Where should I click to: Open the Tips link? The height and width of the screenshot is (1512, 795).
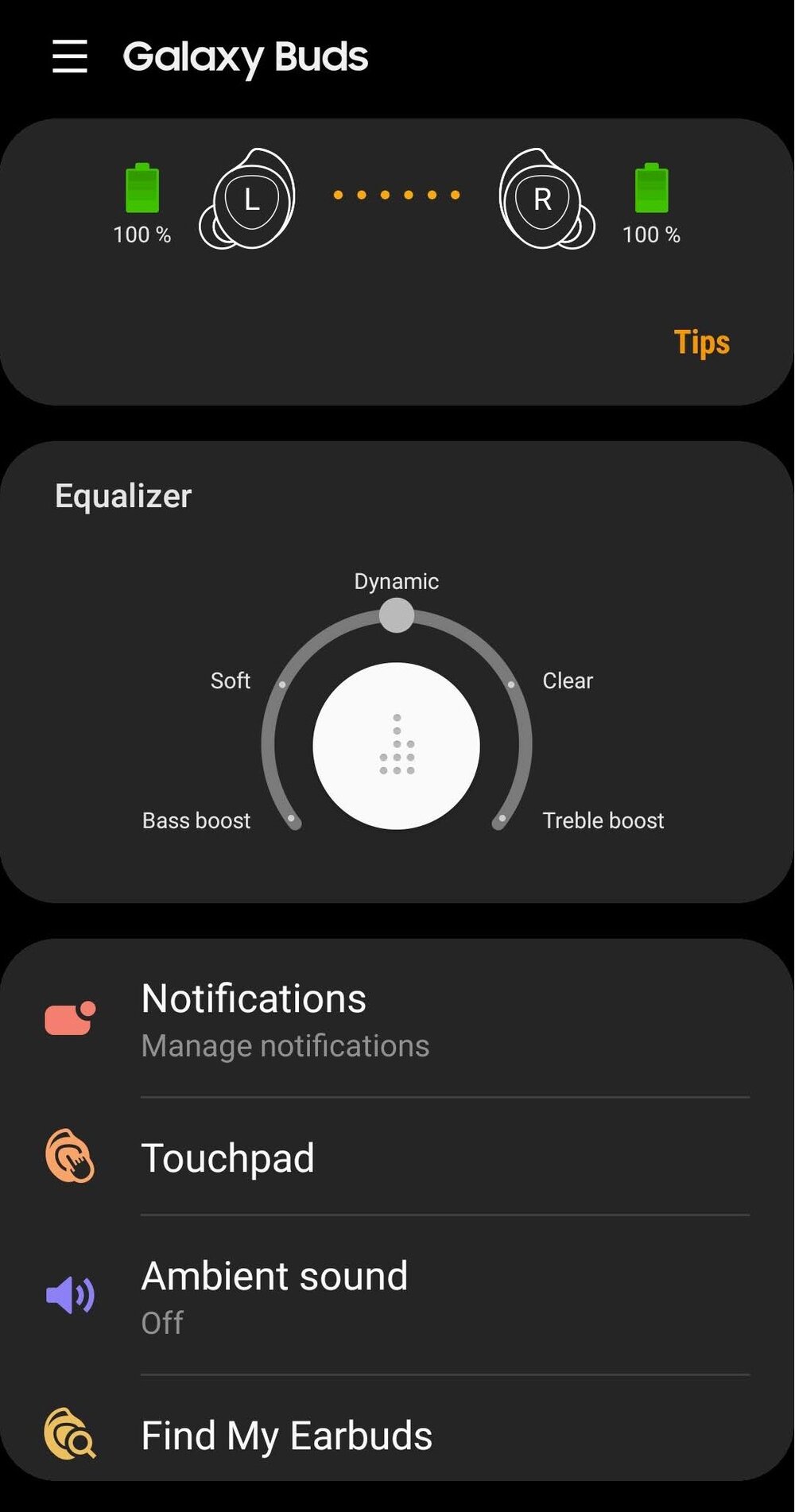pos(702,342)
